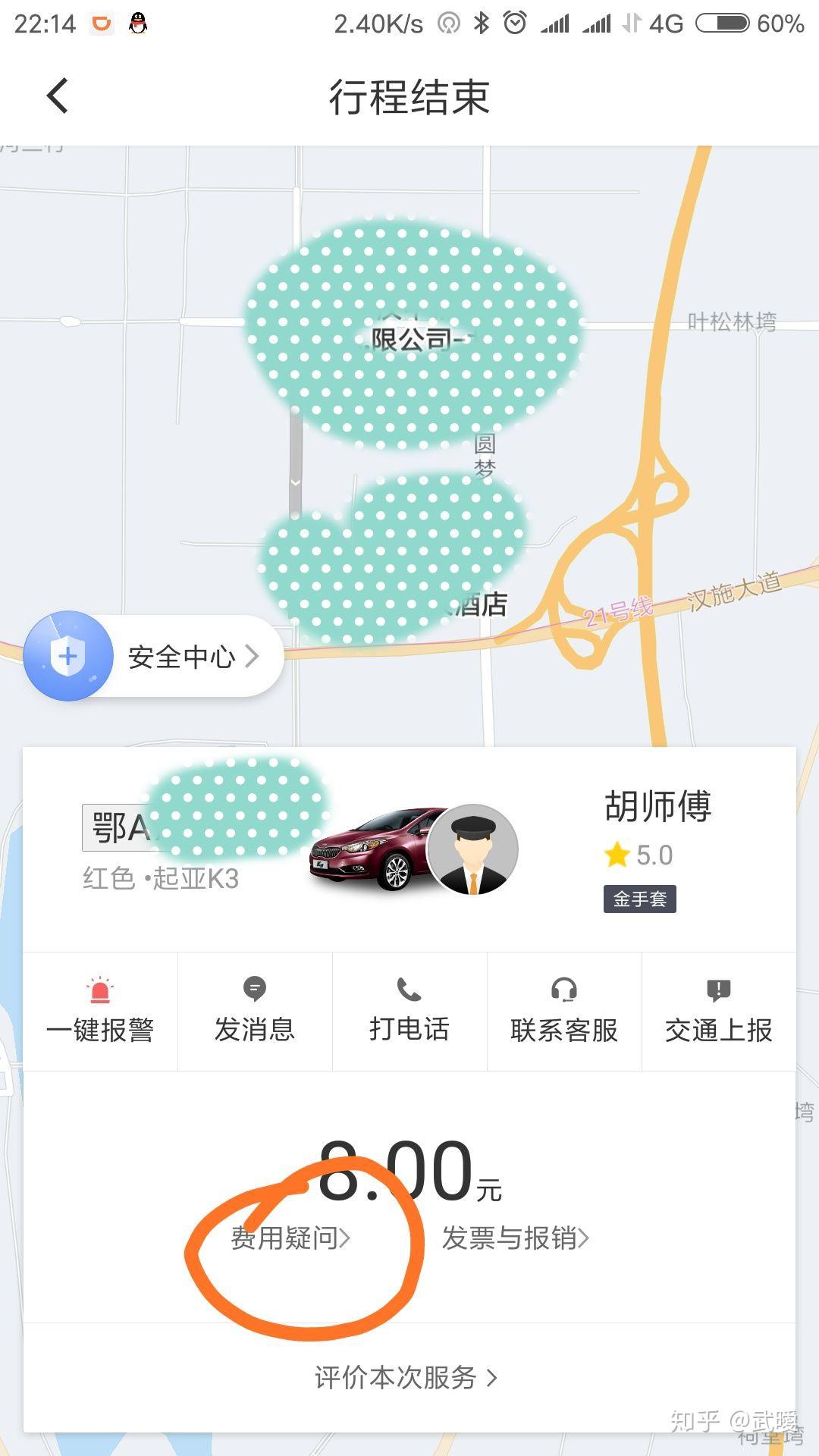The image size is (819, 1456).
Task: Select the 金手套 badge label
Action: [x=641, y=901]
